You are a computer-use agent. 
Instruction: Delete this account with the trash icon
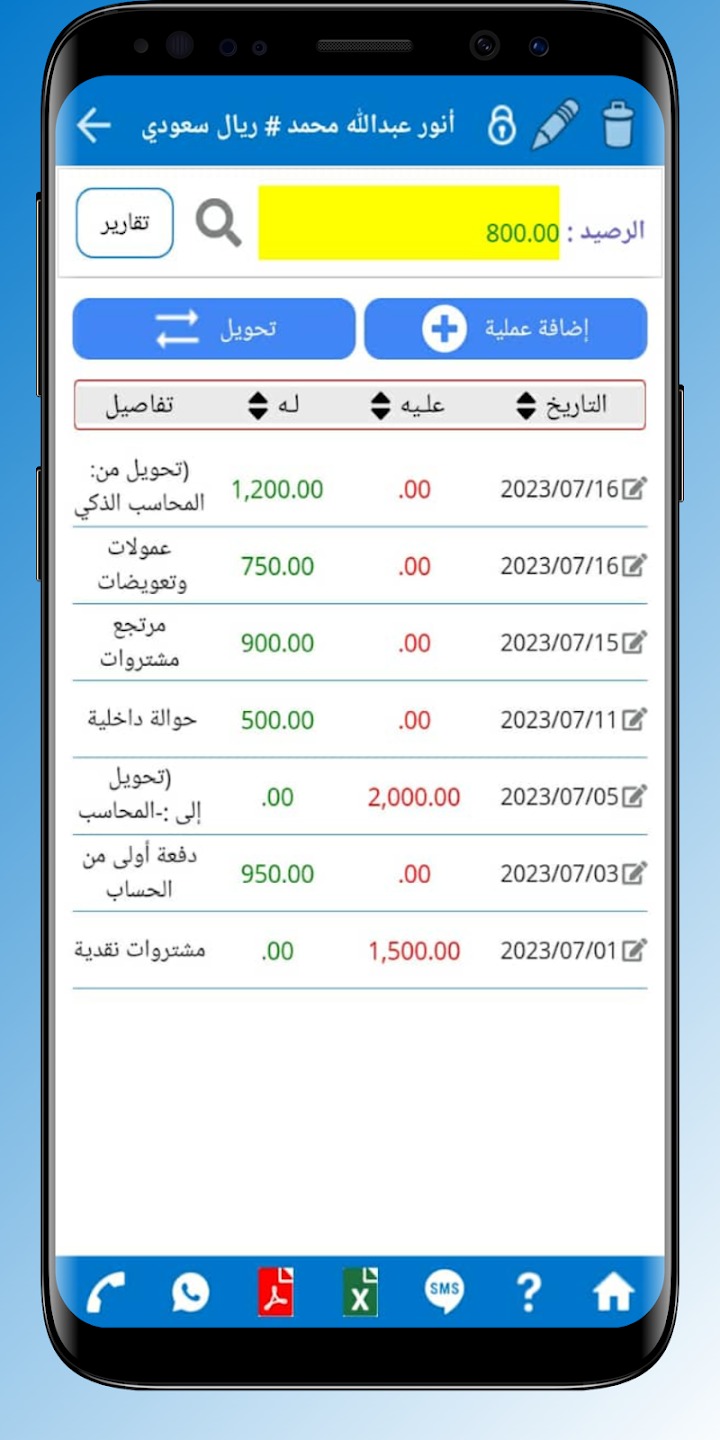618,126
